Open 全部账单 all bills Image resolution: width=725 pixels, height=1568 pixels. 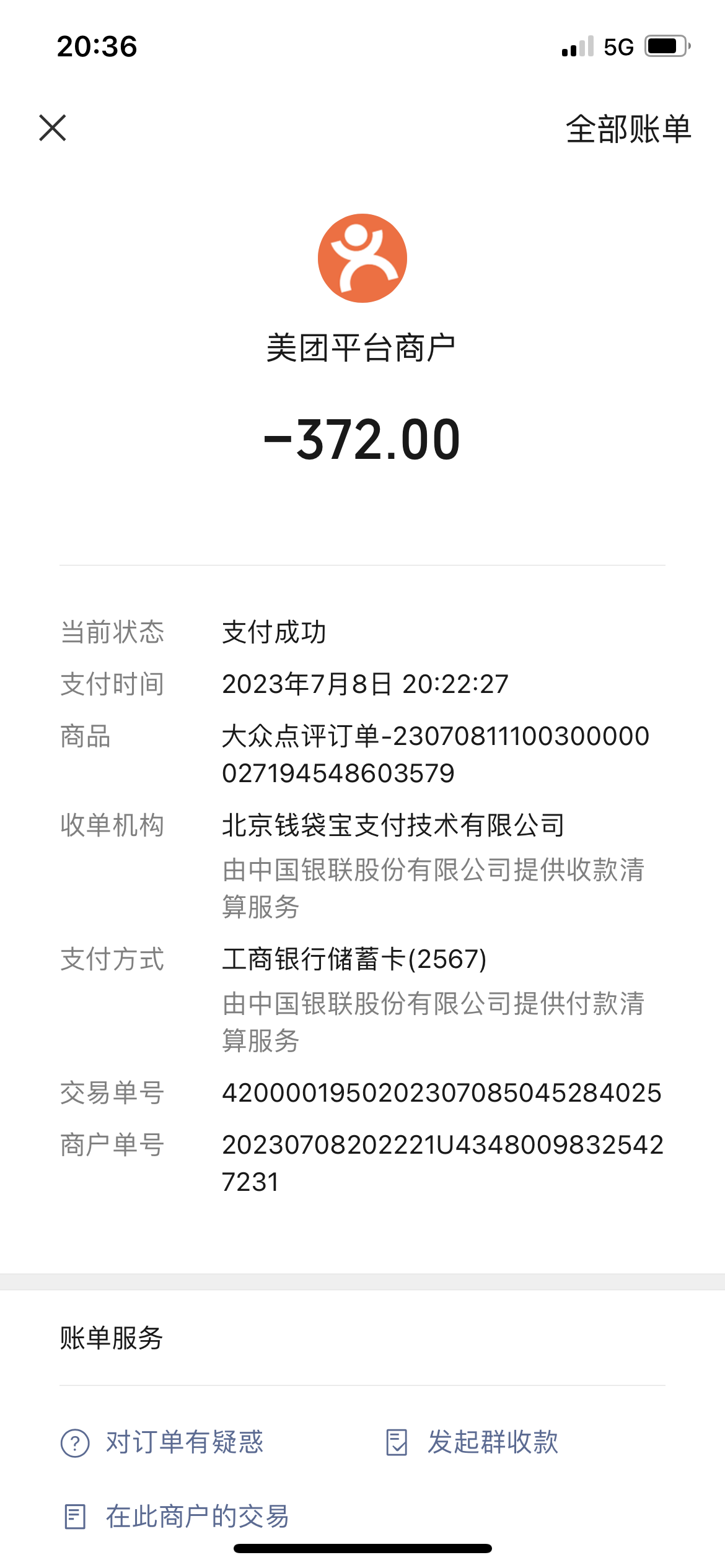[628, 129]
